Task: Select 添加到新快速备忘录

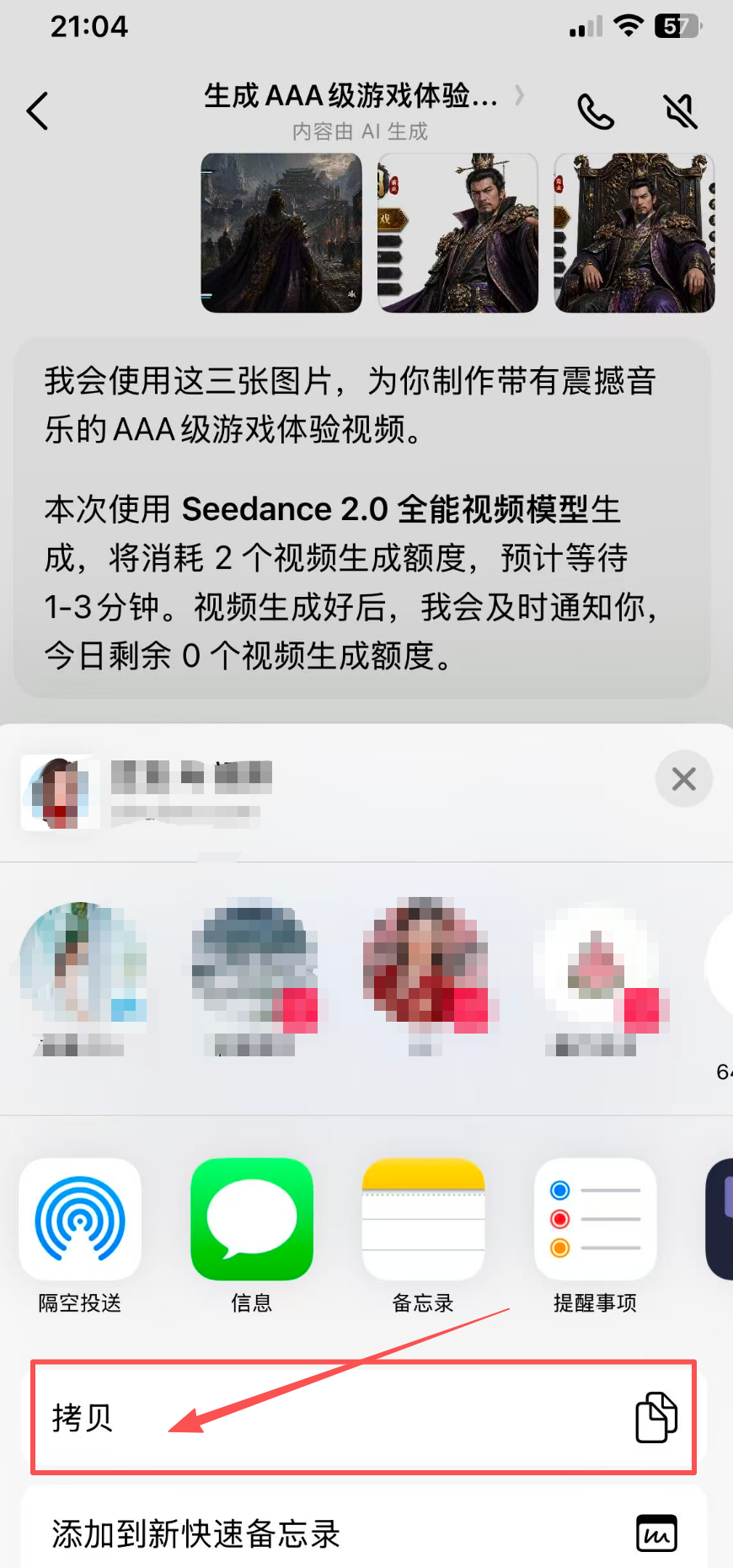Action: click(362, 1533)
